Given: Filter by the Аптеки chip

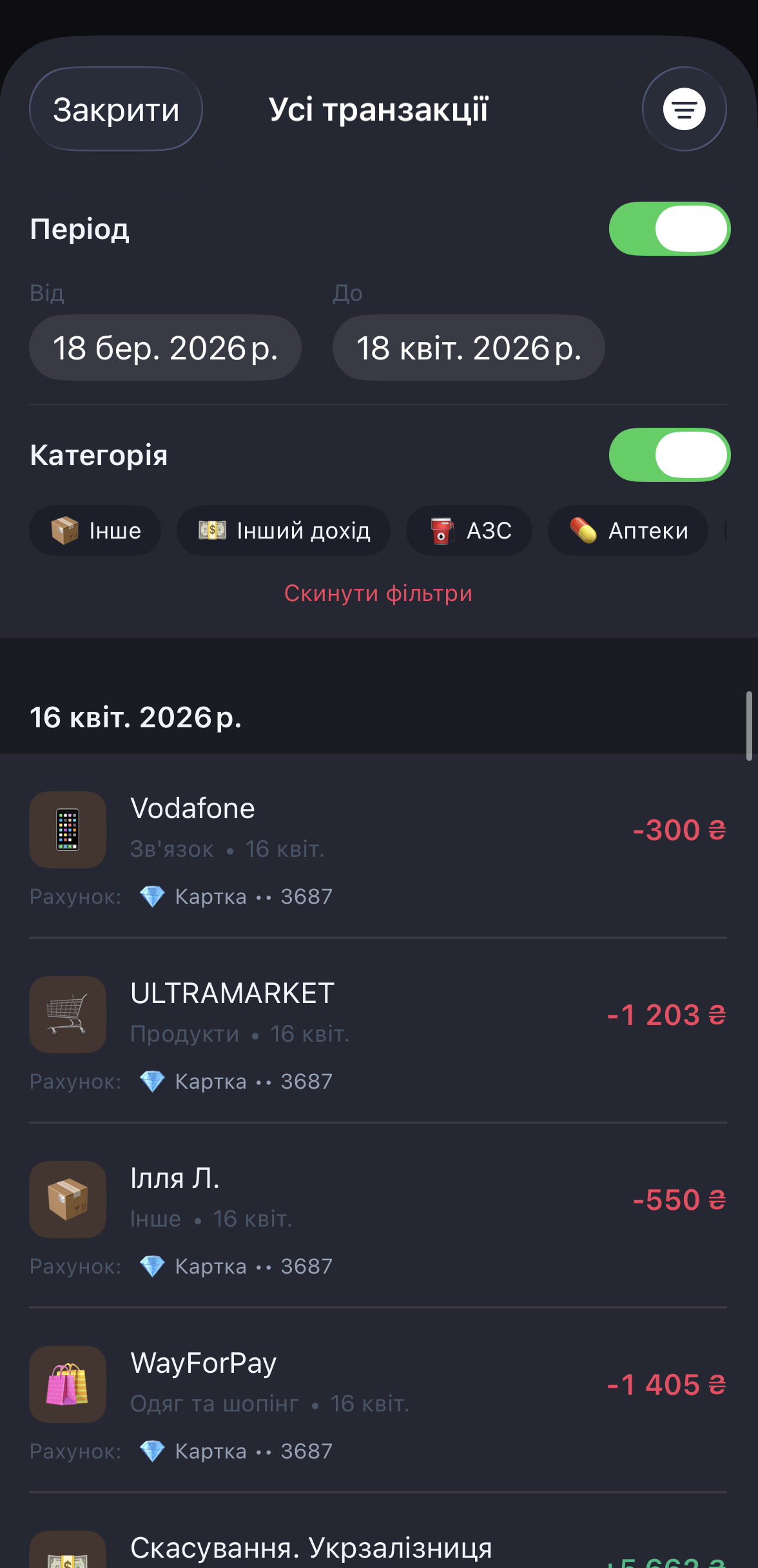Looking at the screenshot, I should click(628, 531).
